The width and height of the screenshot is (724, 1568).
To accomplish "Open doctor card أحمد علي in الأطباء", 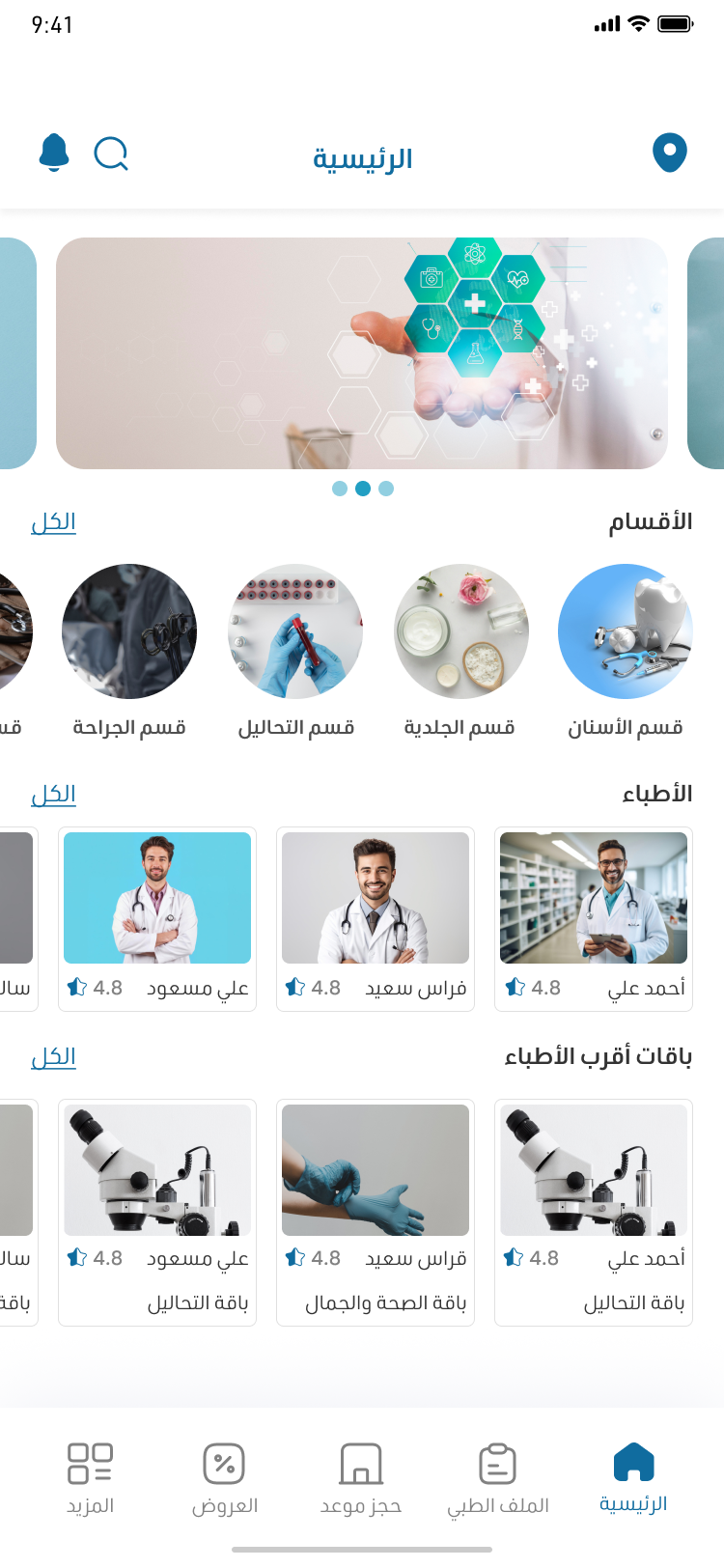I will 593,917.
